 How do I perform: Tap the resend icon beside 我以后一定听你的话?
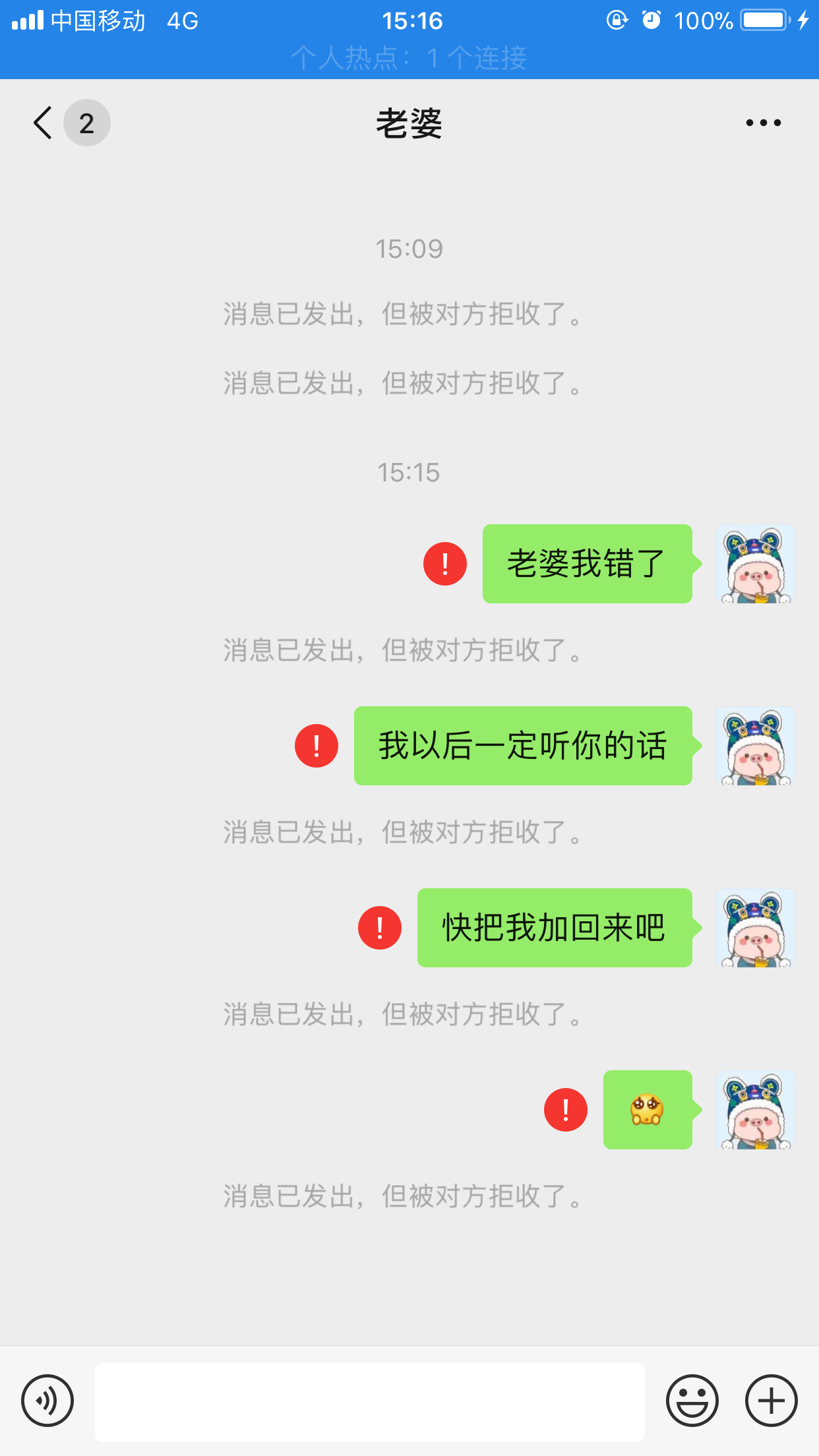[x=315, y=746]
